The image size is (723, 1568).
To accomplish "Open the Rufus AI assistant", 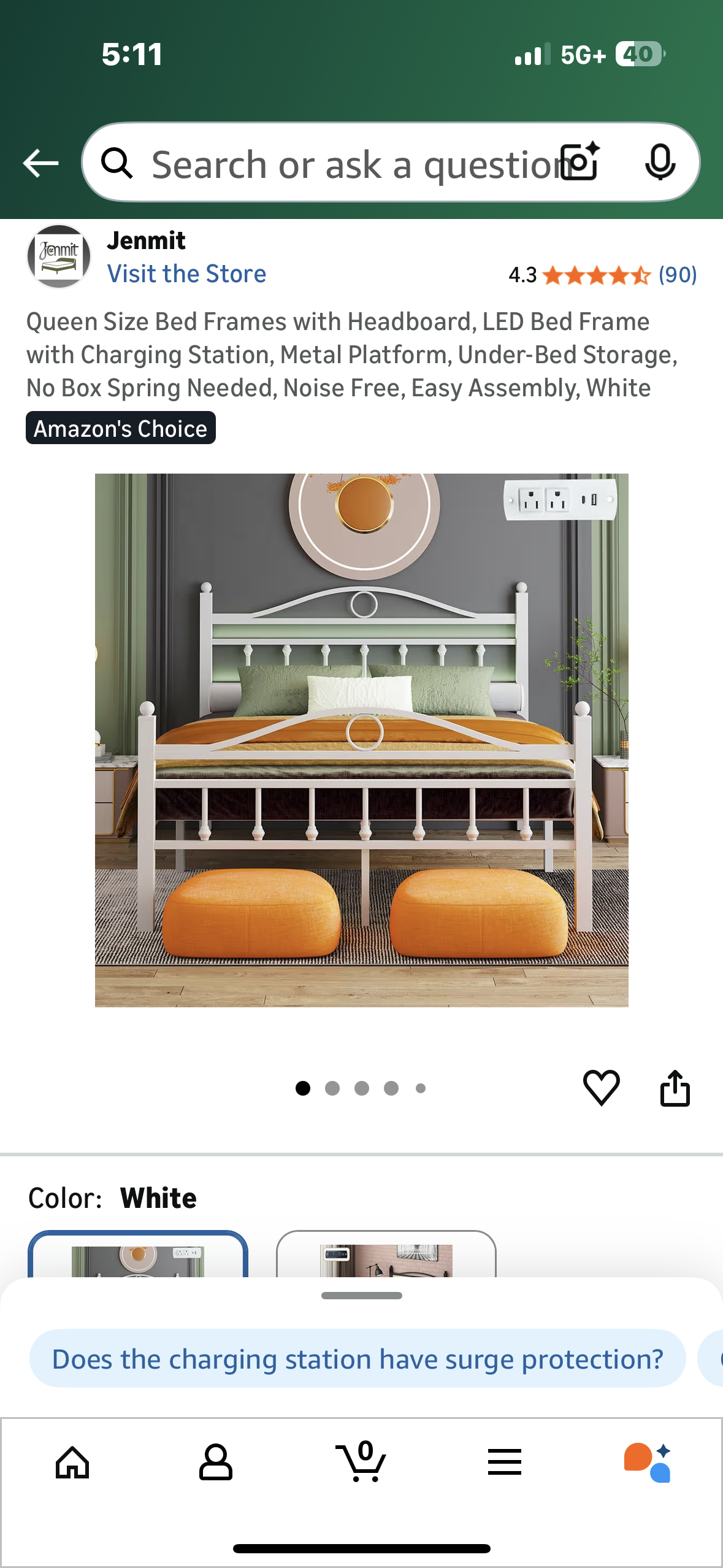I will [x=648, y=1462].
